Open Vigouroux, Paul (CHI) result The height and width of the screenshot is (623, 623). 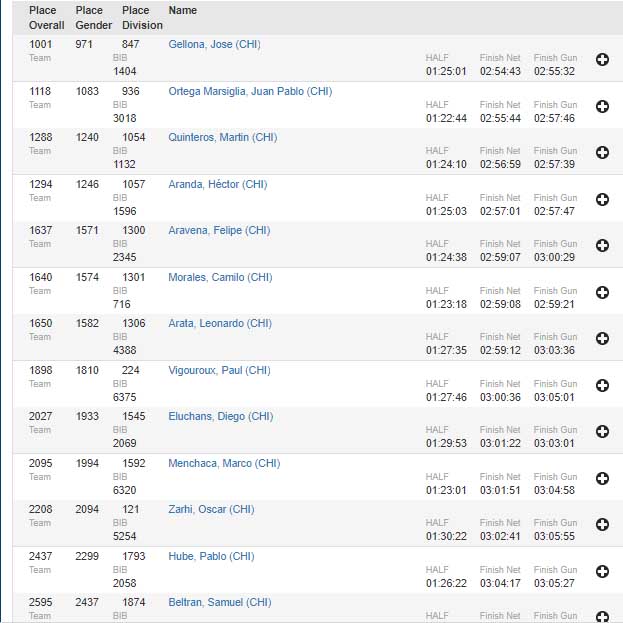(x=219, y=370)
